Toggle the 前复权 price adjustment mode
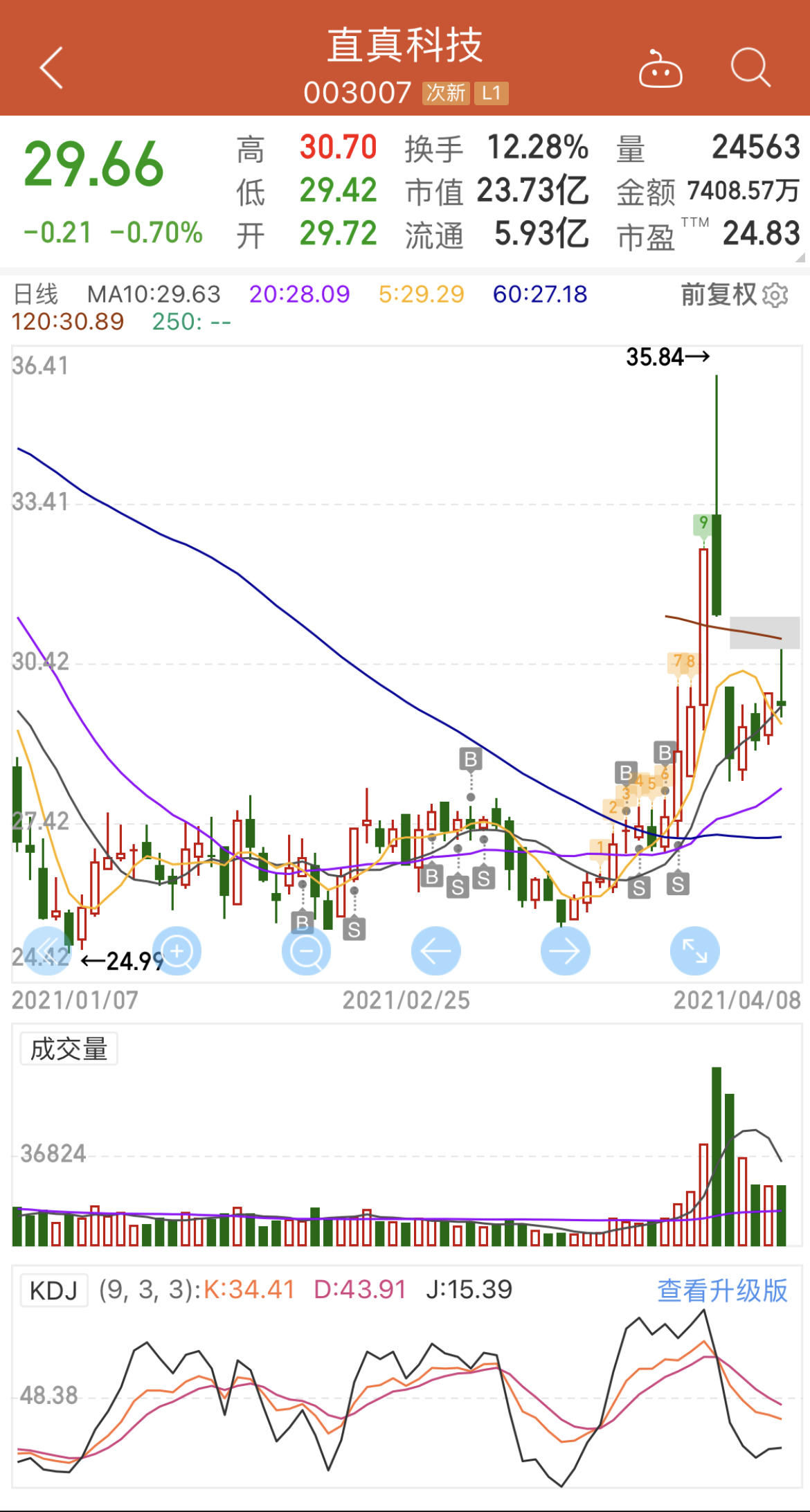The height and width of the screenshot is (1512, 810). pos(718,294)
